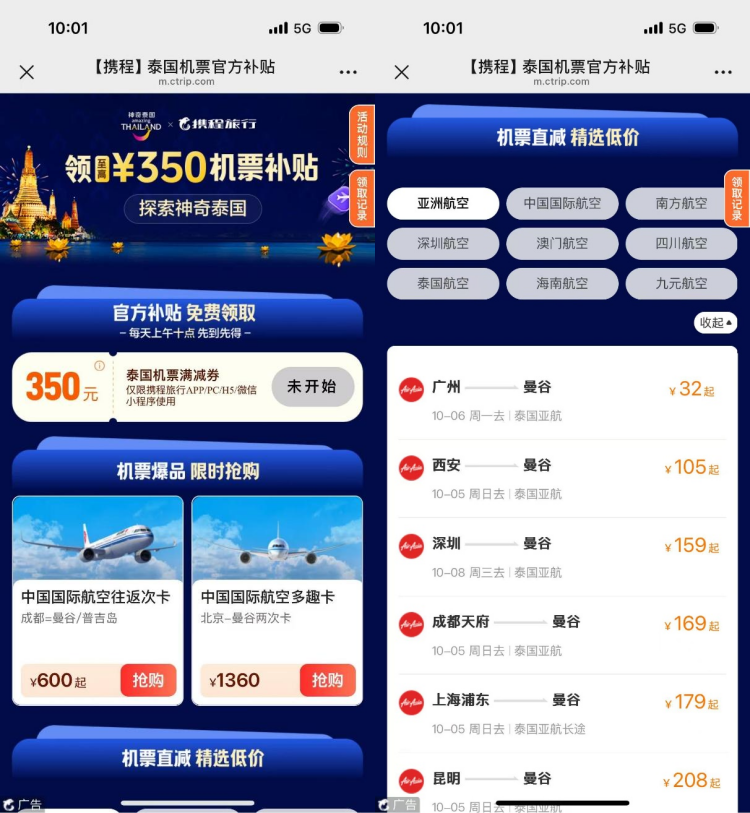Collapse the airline list with 收起
The width and height of the screenshot is (750, 813).
pos(715,323)
